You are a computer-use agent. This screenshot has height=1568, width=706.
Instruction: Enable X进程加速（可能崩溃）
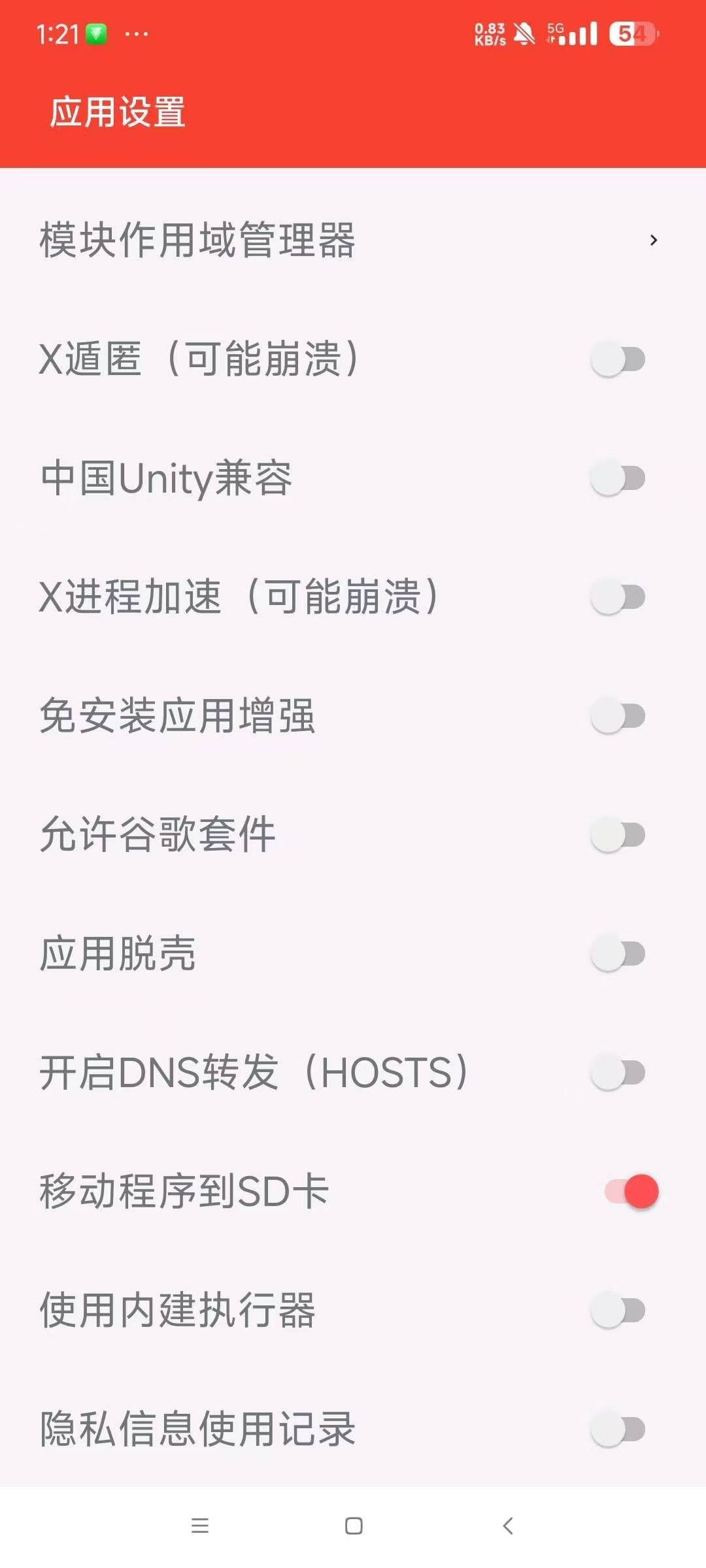pos(618,596)
